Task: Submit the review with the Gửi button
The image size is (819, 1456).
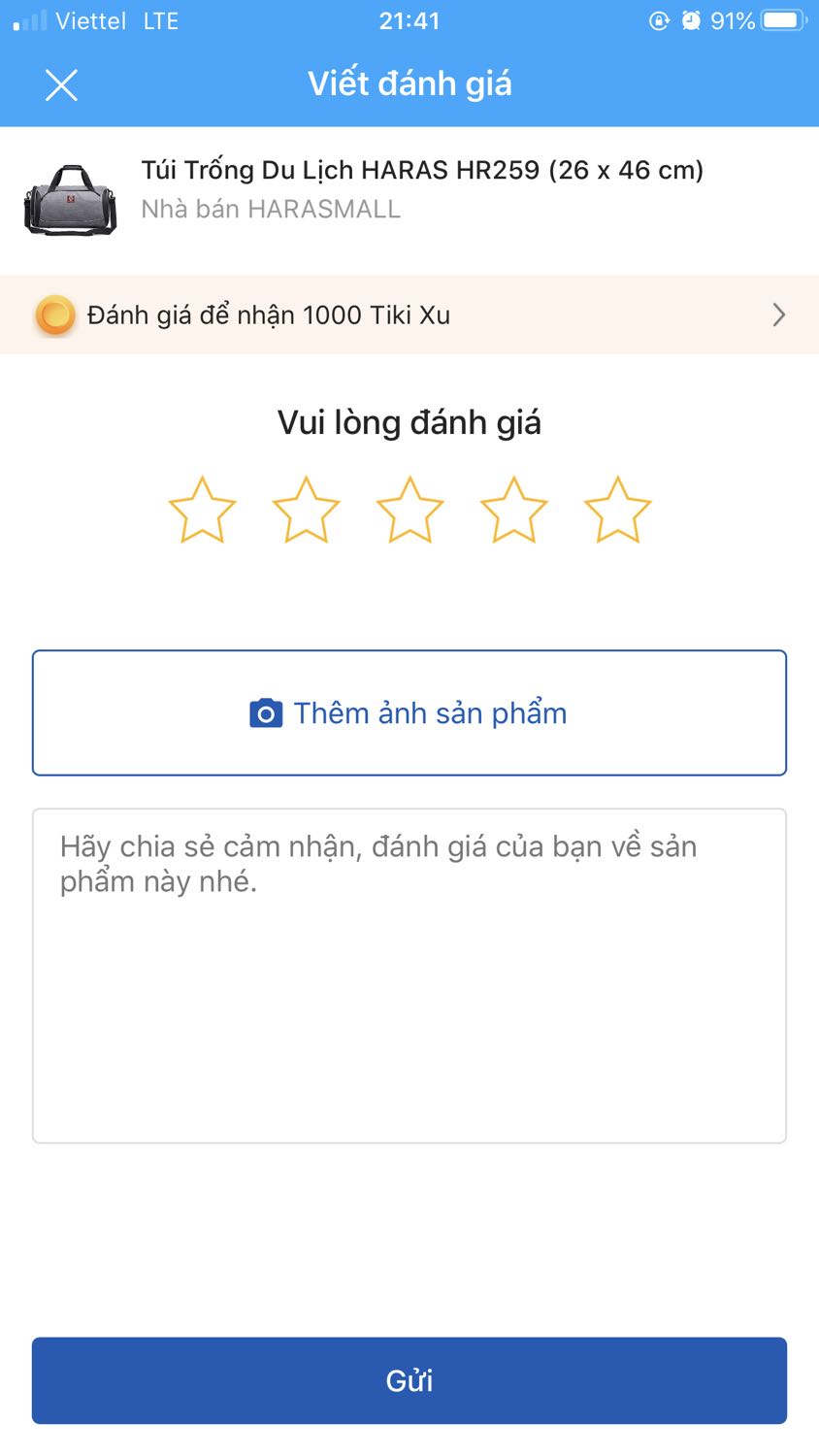Action: [409, 1379]
